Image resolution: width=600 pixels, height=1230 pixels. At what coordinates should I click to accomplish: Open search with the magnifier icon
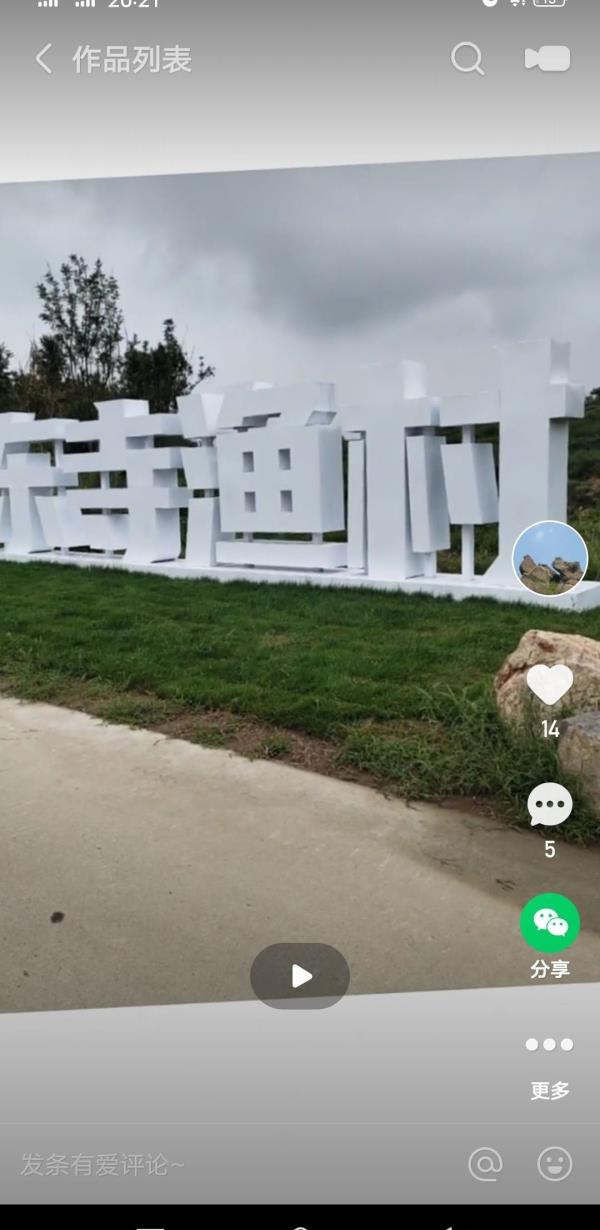point(467,59)
